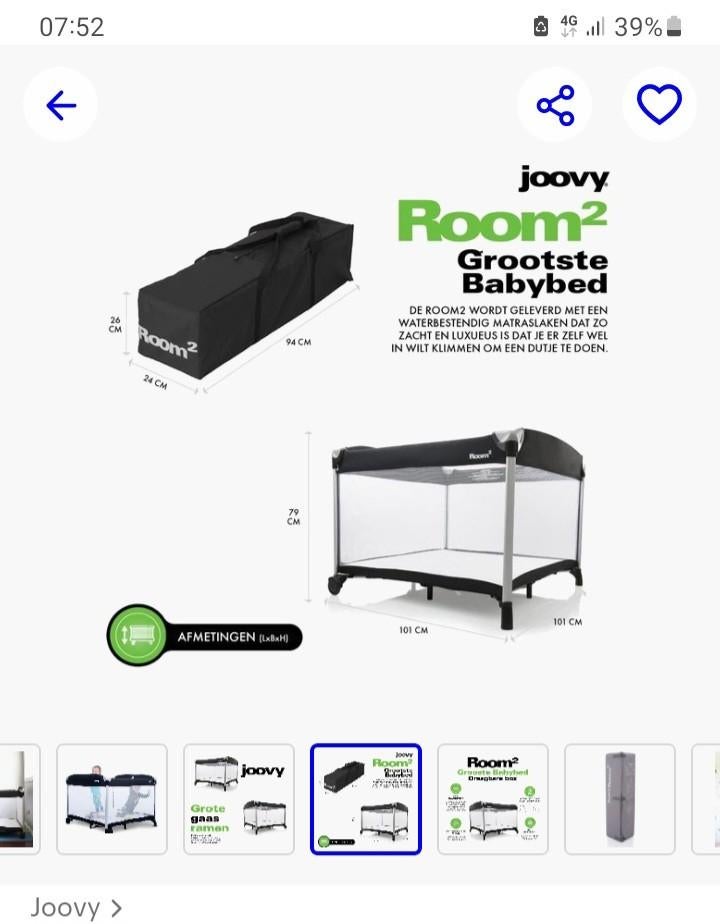720x924 pixels.
Task: Open thumbnail with baby standing in playpen
Action: [x=112, y=799]
